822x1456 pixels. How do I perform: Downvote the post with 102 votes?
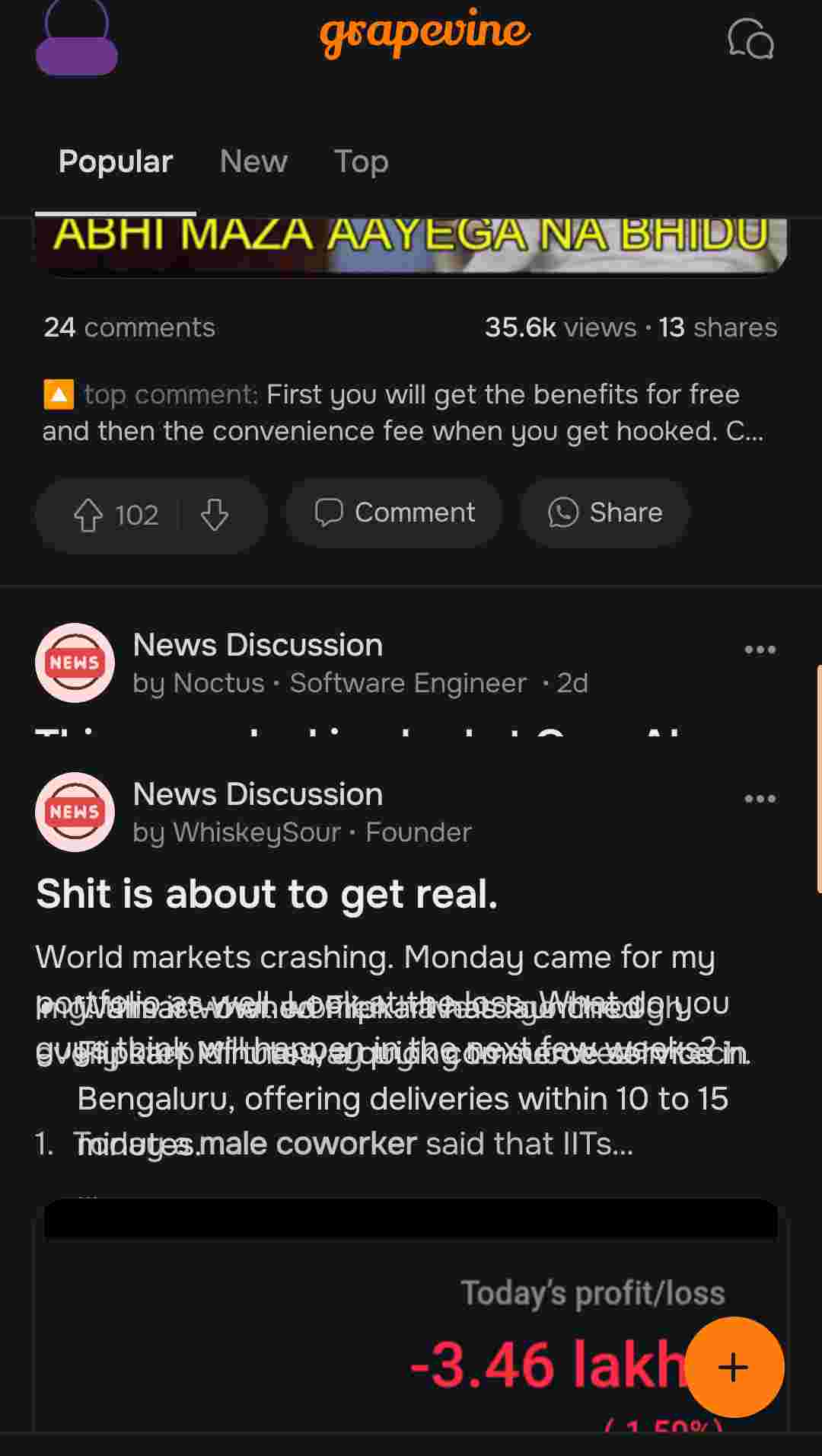215,515
